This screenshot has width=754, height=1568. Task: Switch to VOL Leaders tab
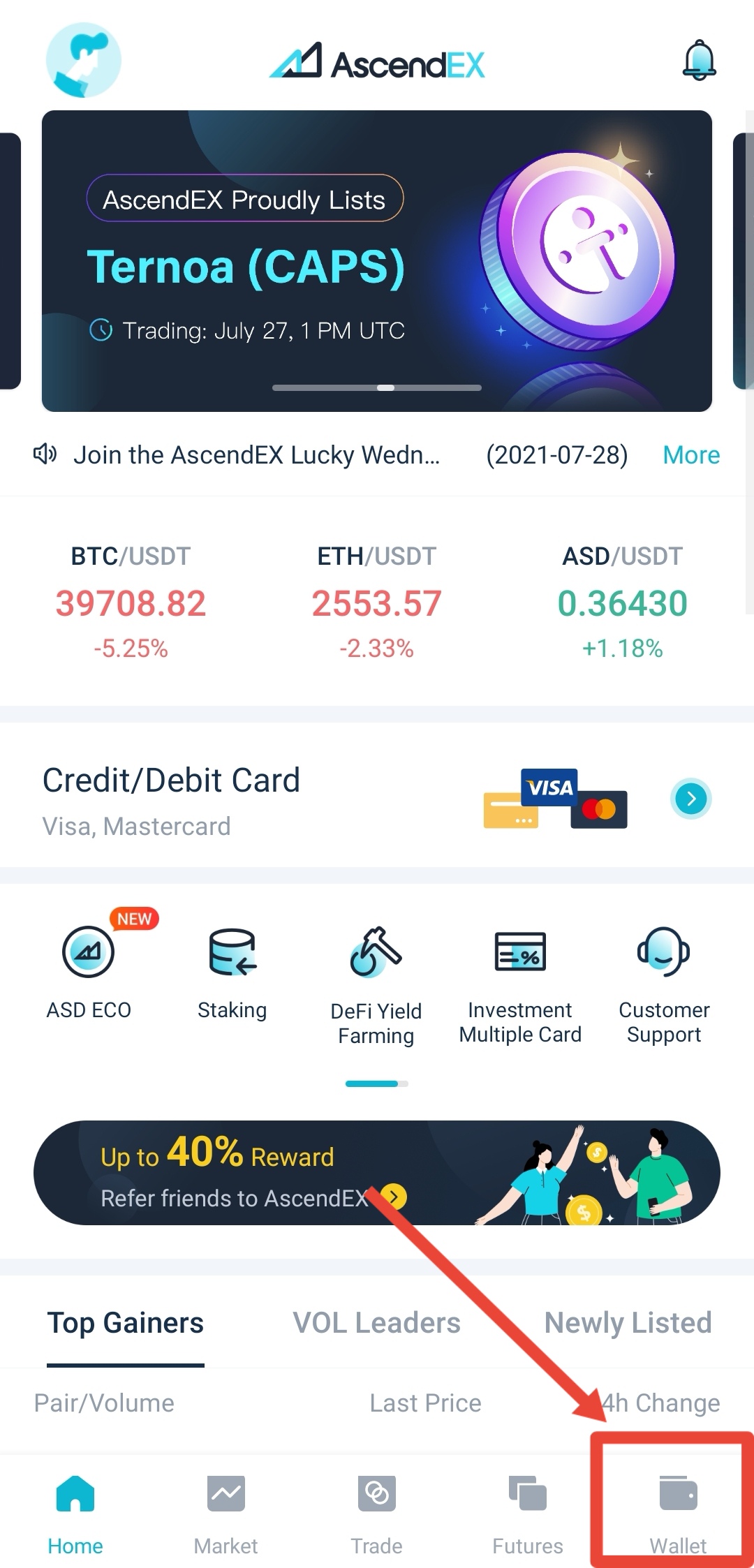click(x=376, y=1323)
